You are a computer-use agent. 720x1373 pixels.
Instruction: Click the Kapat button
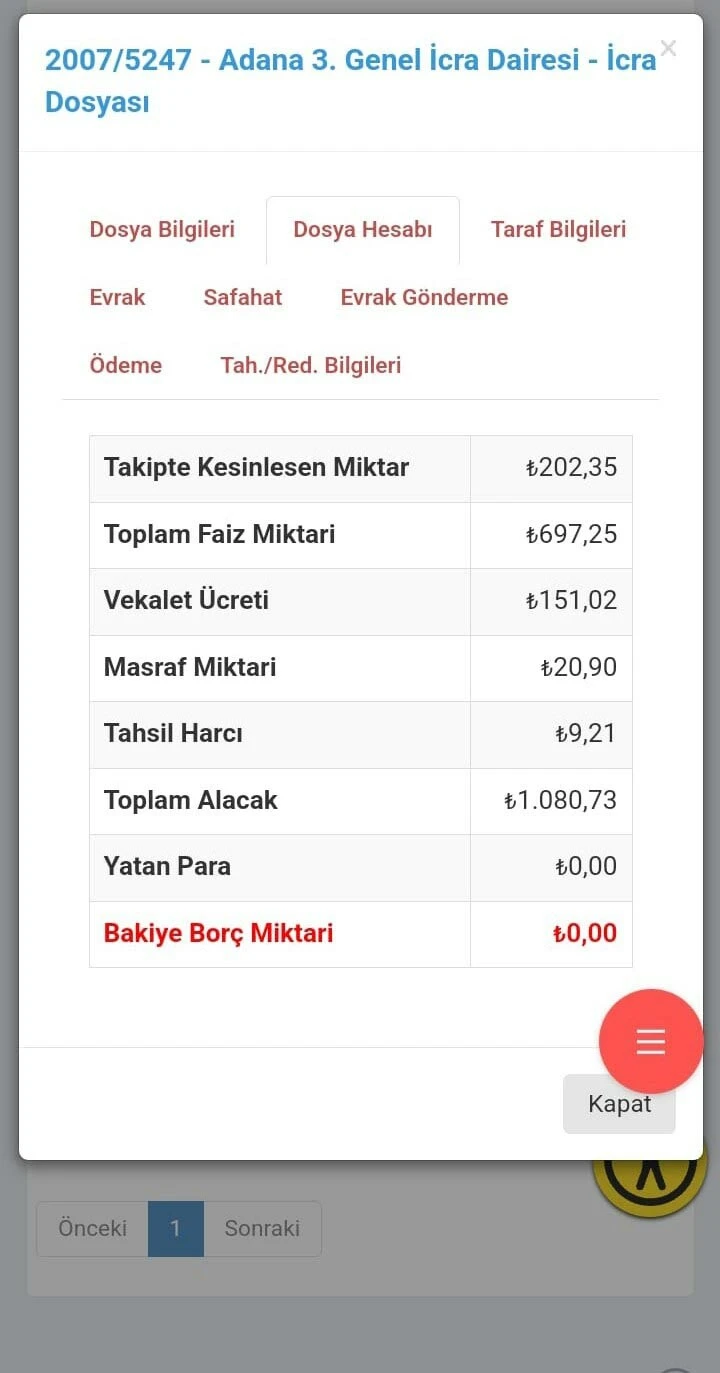[619, 1103]
